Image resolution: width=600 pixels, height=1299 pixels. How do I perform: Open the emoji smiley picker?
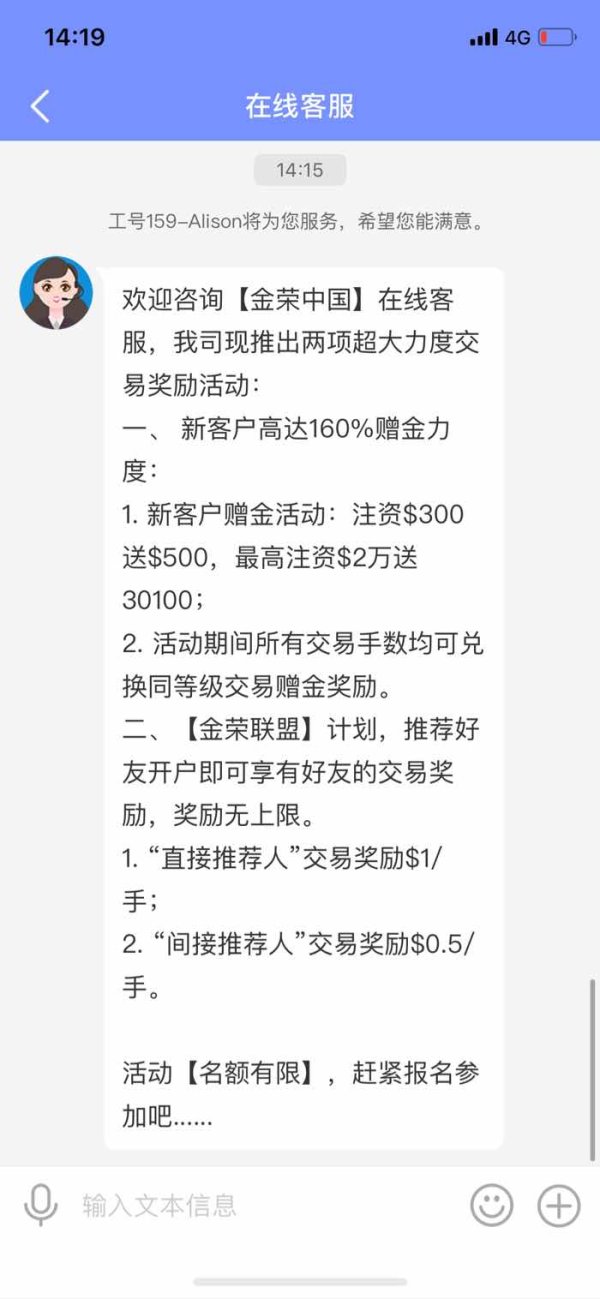(492, 1205)
